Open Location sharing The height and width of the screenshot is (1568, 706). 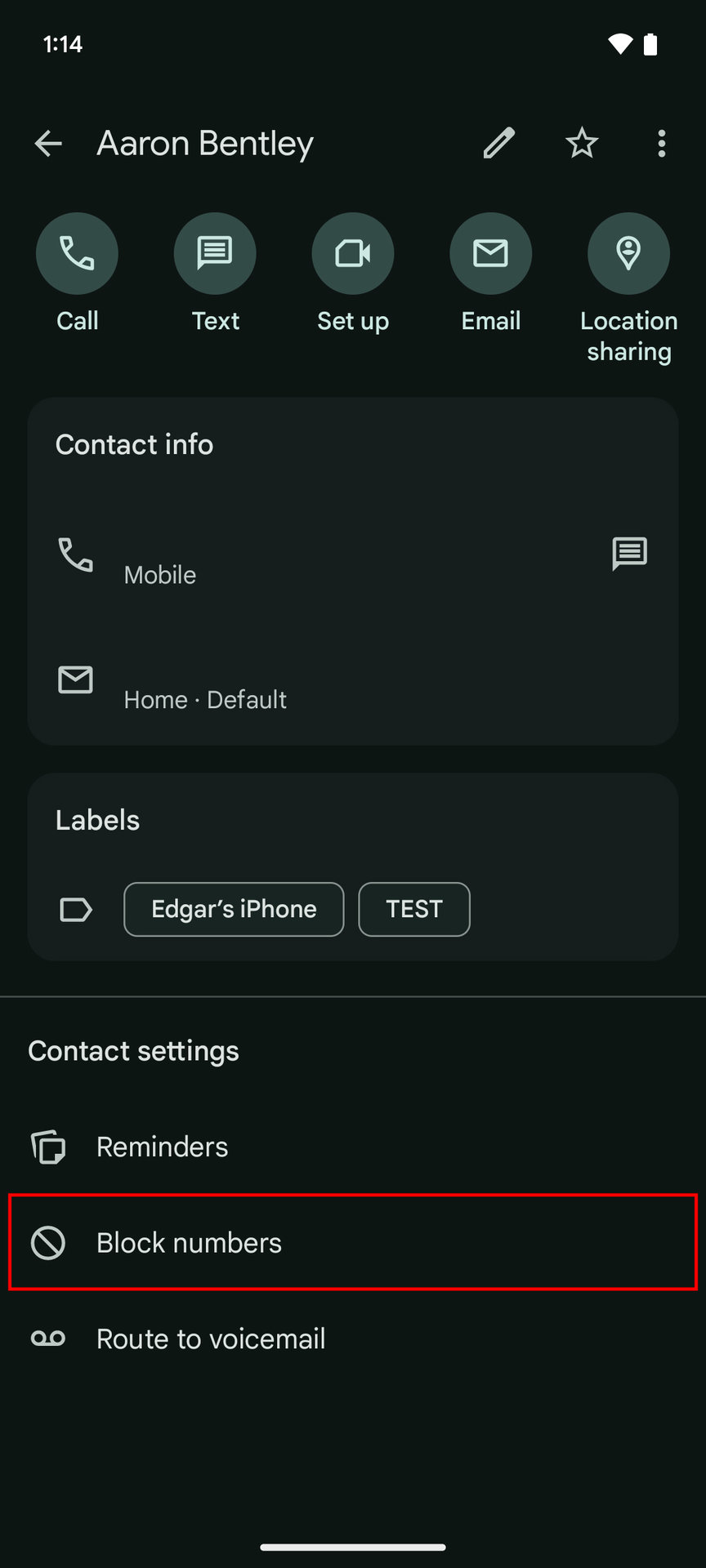pyautogui.click(x=628, y=254)
